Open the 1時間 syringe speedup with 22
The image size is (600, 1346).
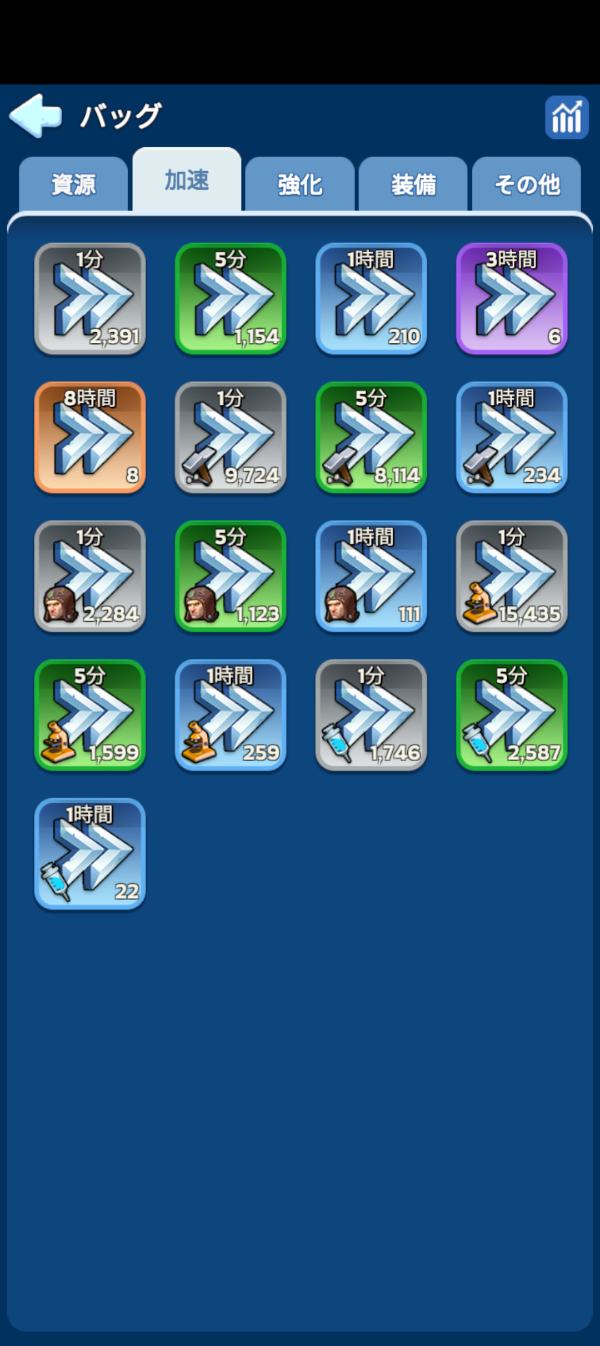point(90,854)
